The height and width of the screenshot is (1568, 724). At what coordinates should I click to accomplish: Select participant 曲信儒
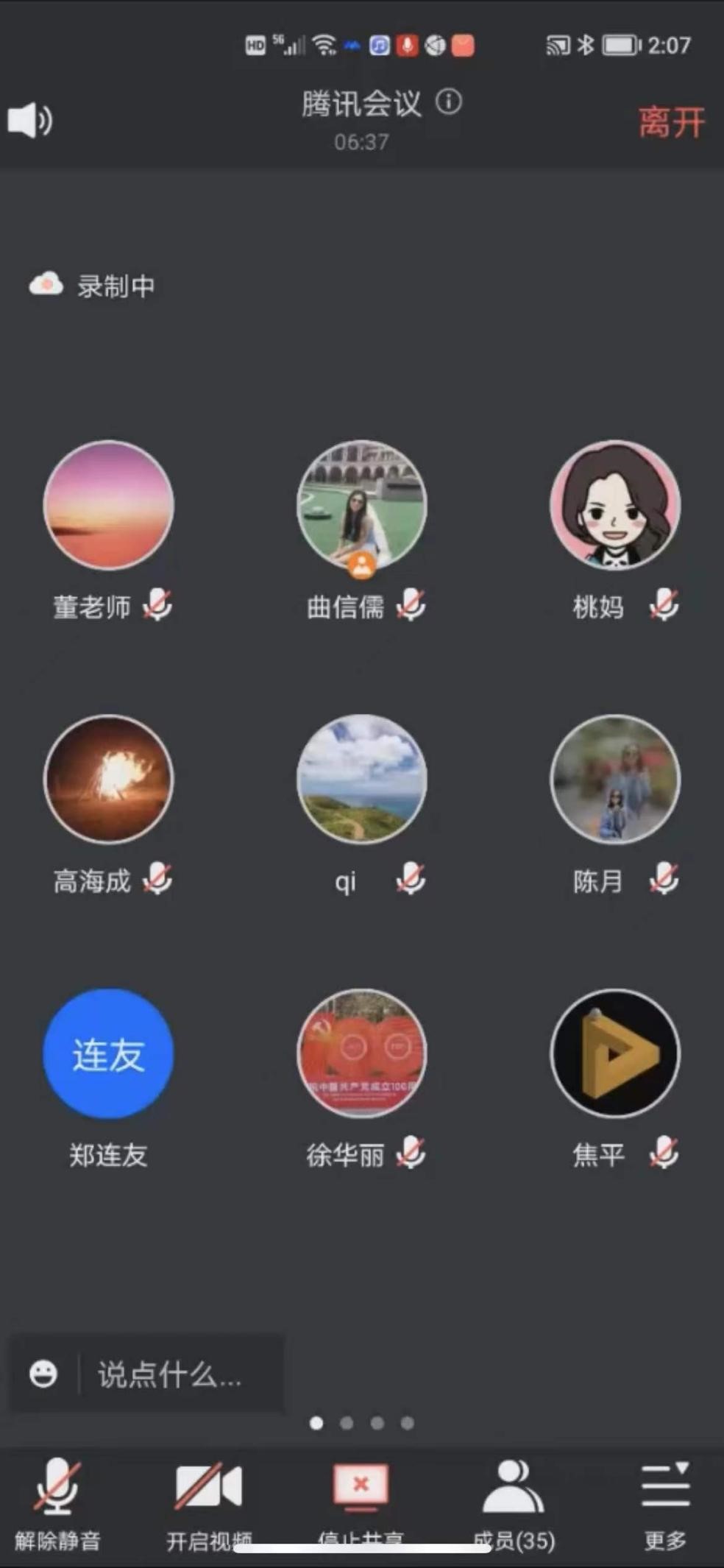(361, 506)
